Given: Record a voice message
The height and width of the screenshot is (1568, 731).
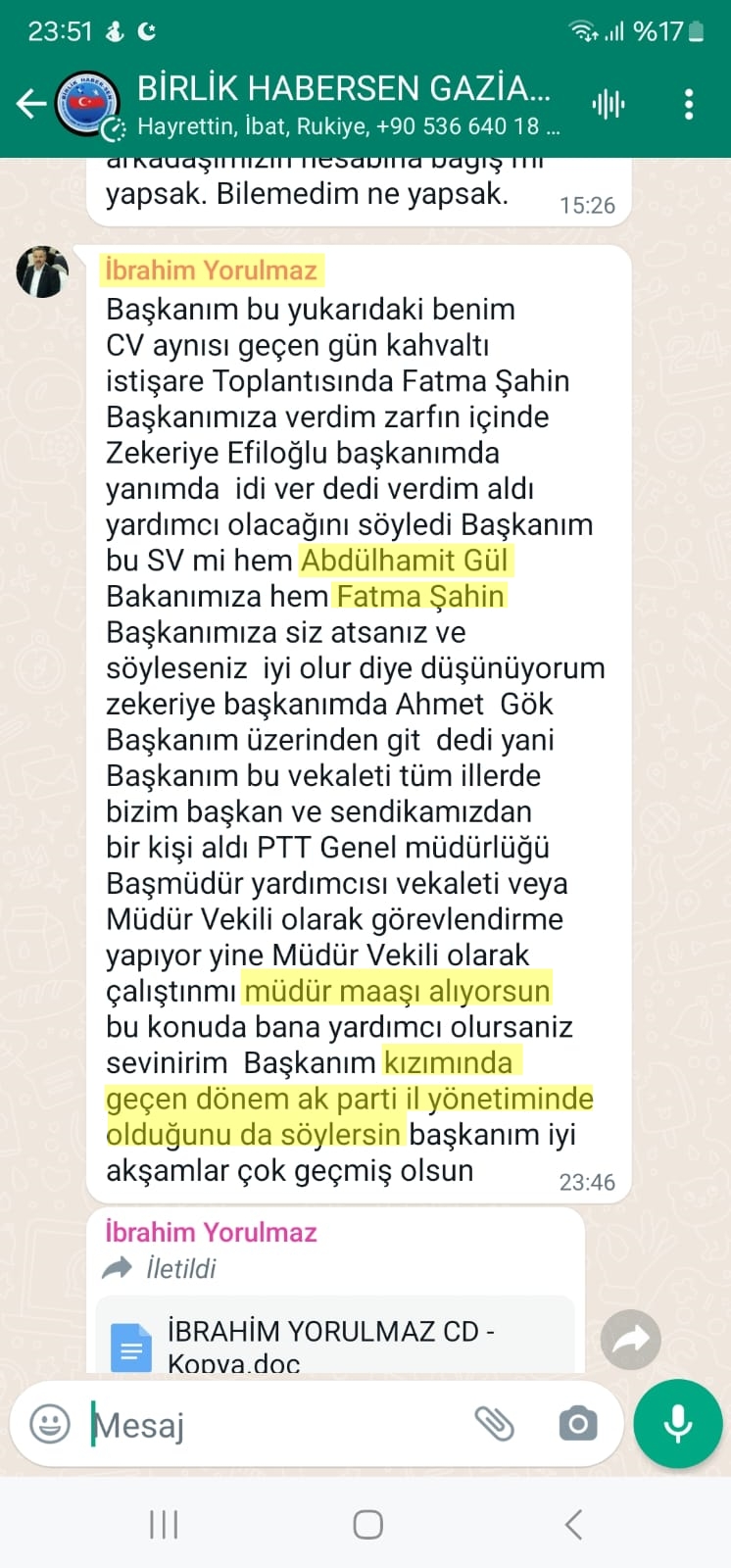Looking at the screenshot, I should (x=678, y=1423).
